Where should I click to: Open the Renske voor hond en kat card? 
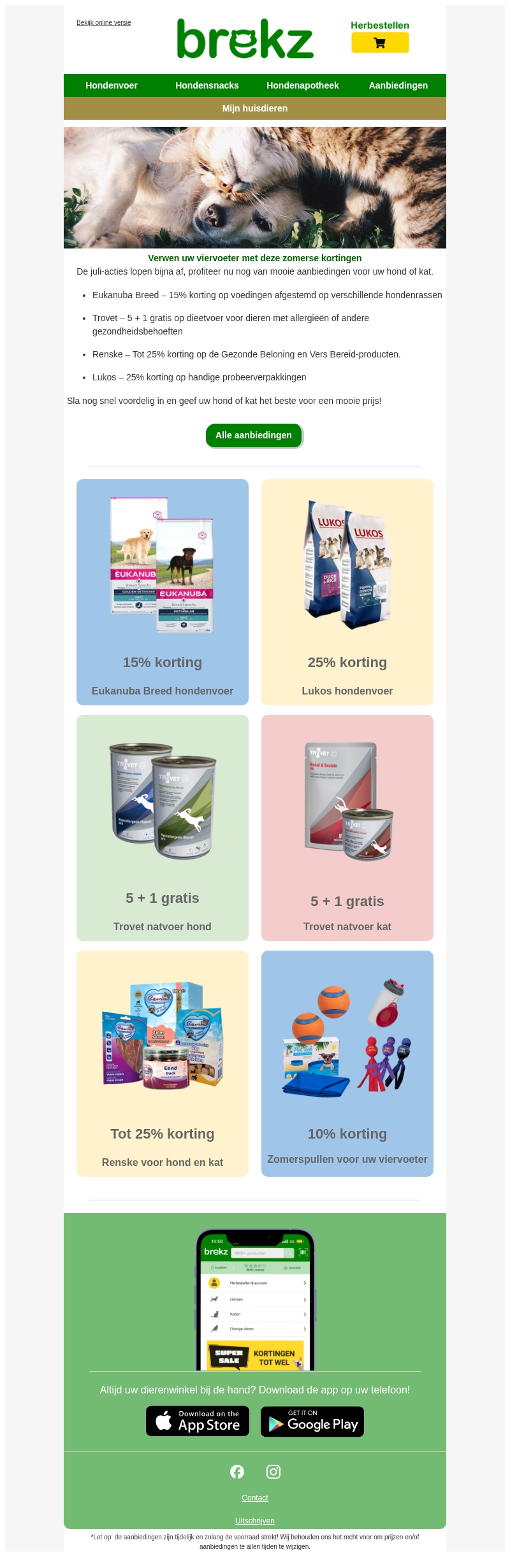click(163, 1064)
